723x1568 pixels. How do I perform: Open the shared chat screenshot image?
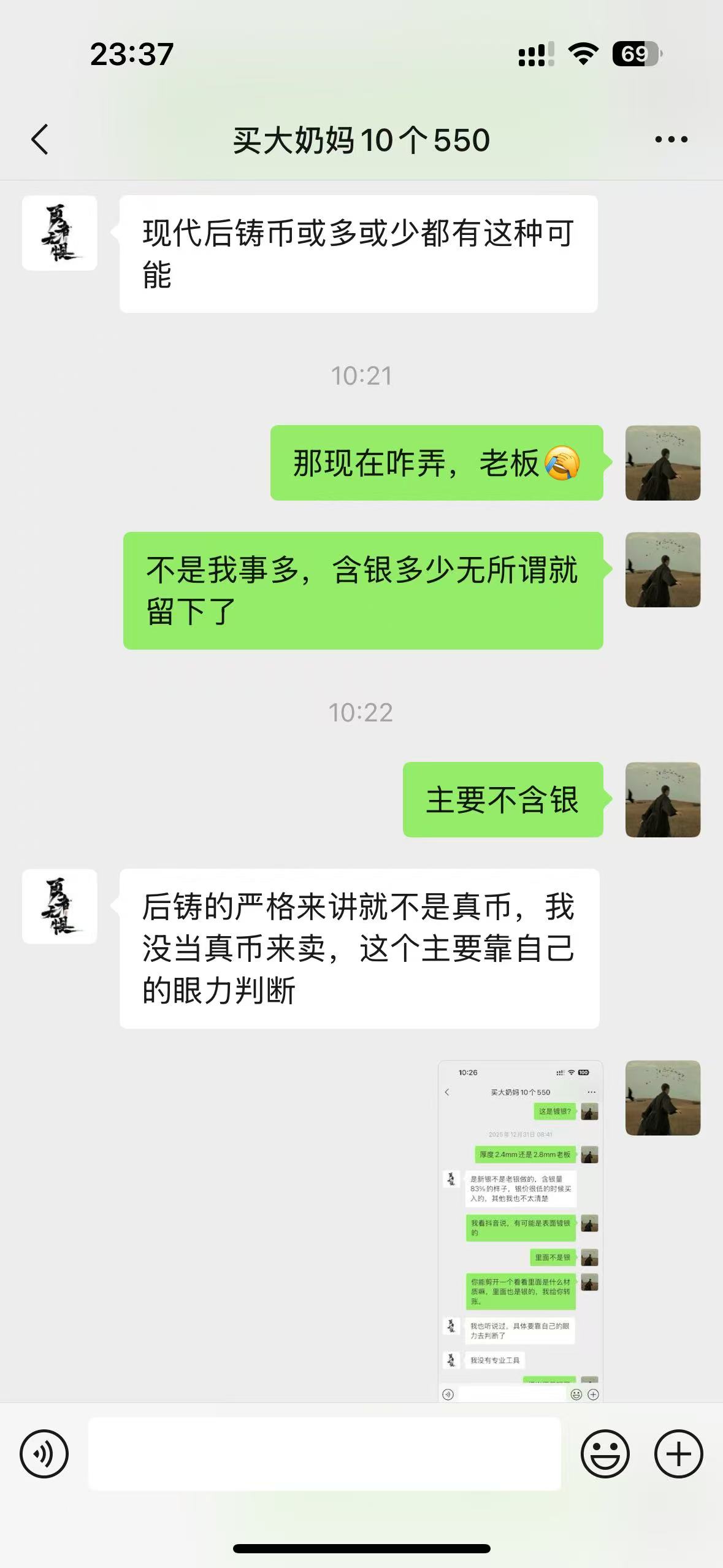[x=520, y=1230]
